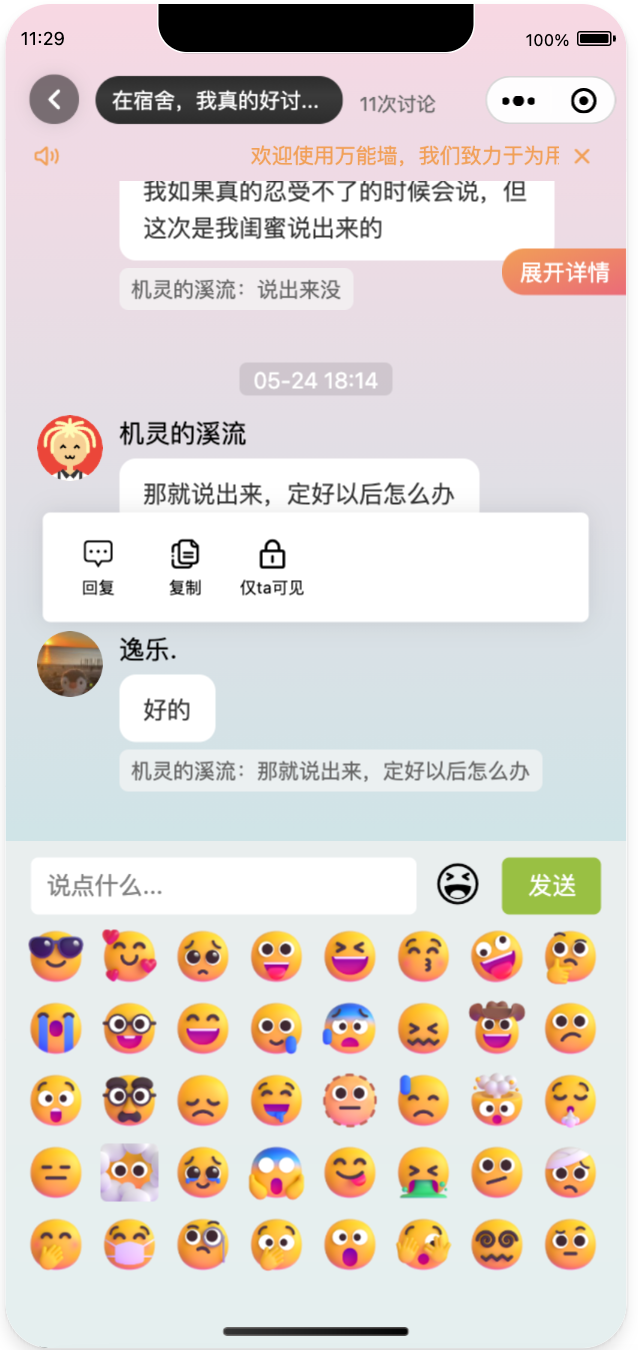Send the message with 发送
This screenshot has height=1350, width=638.
pos(551,886)
